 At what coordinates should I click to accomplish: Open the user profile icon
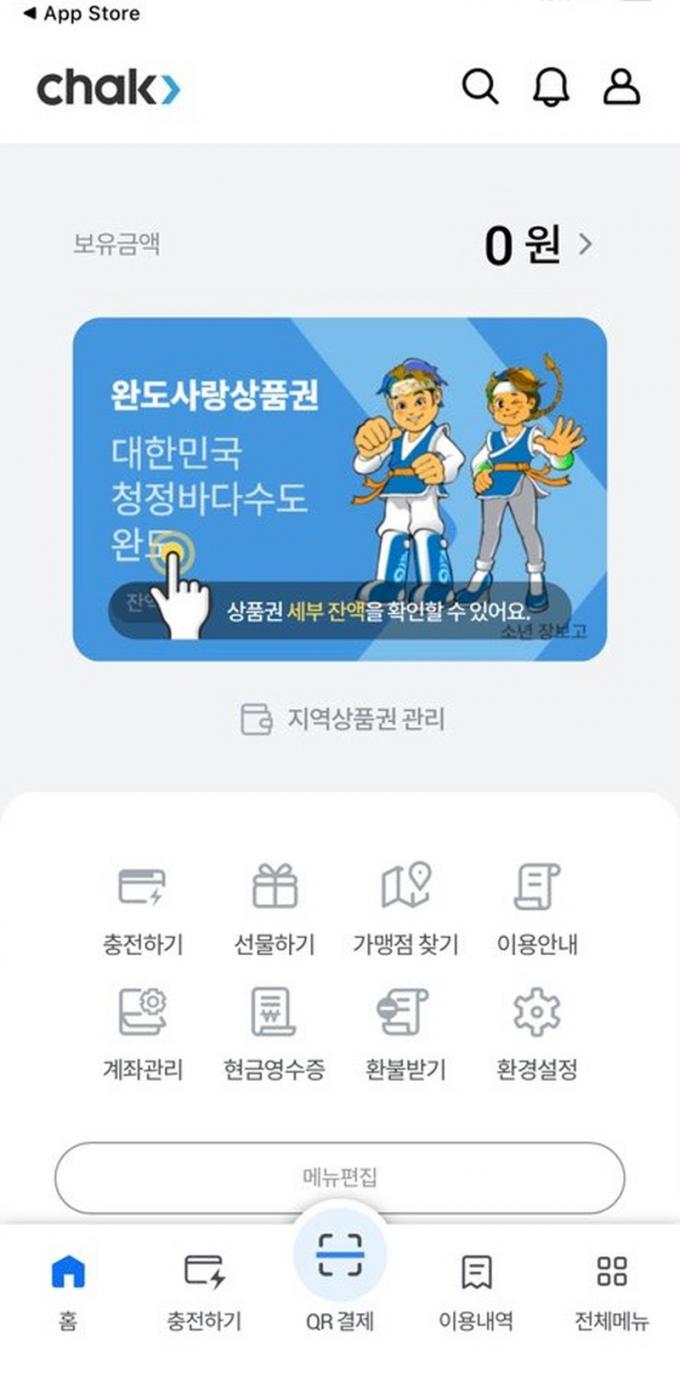(x=621, y=88)
